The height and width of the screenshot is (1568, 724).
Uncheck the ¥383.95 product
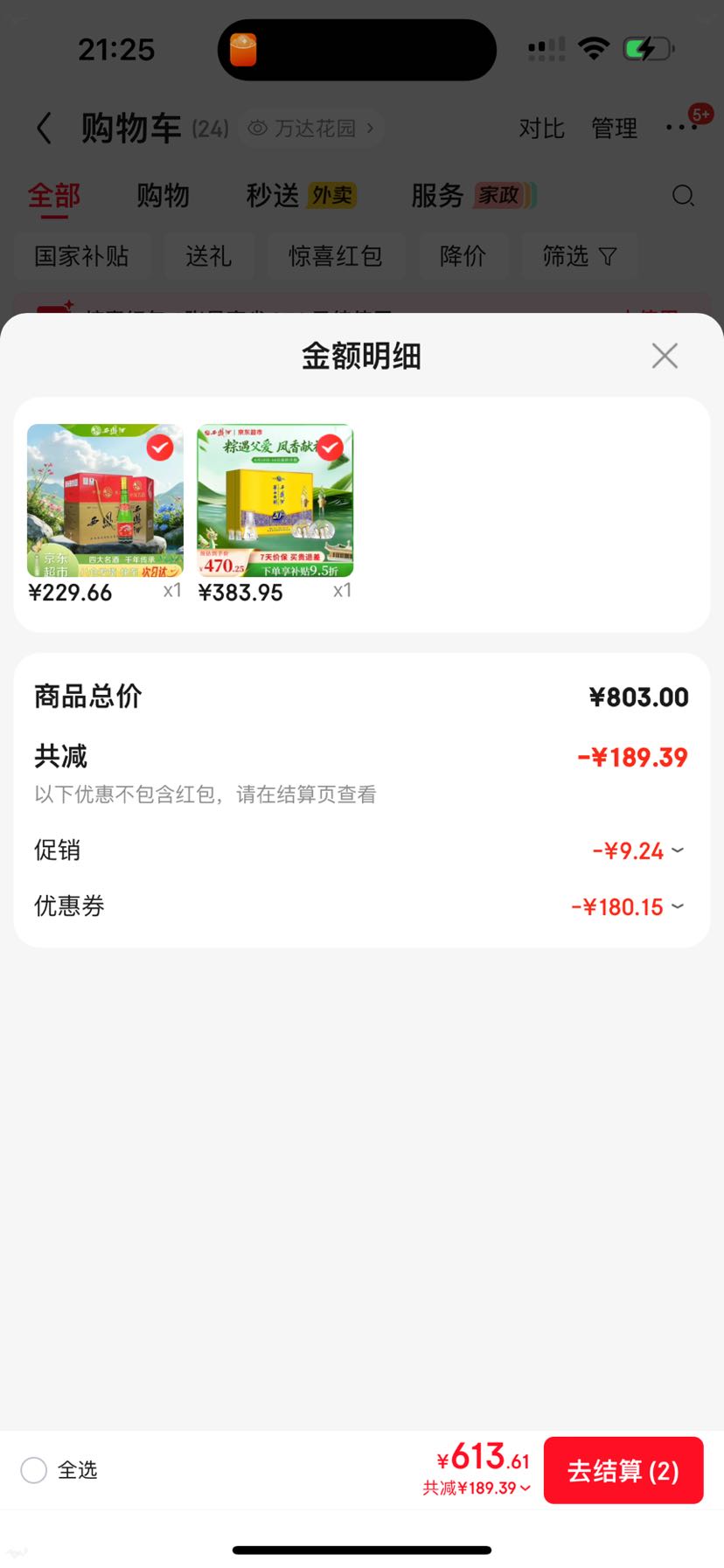pyautogui.click(x=330, y=448)
